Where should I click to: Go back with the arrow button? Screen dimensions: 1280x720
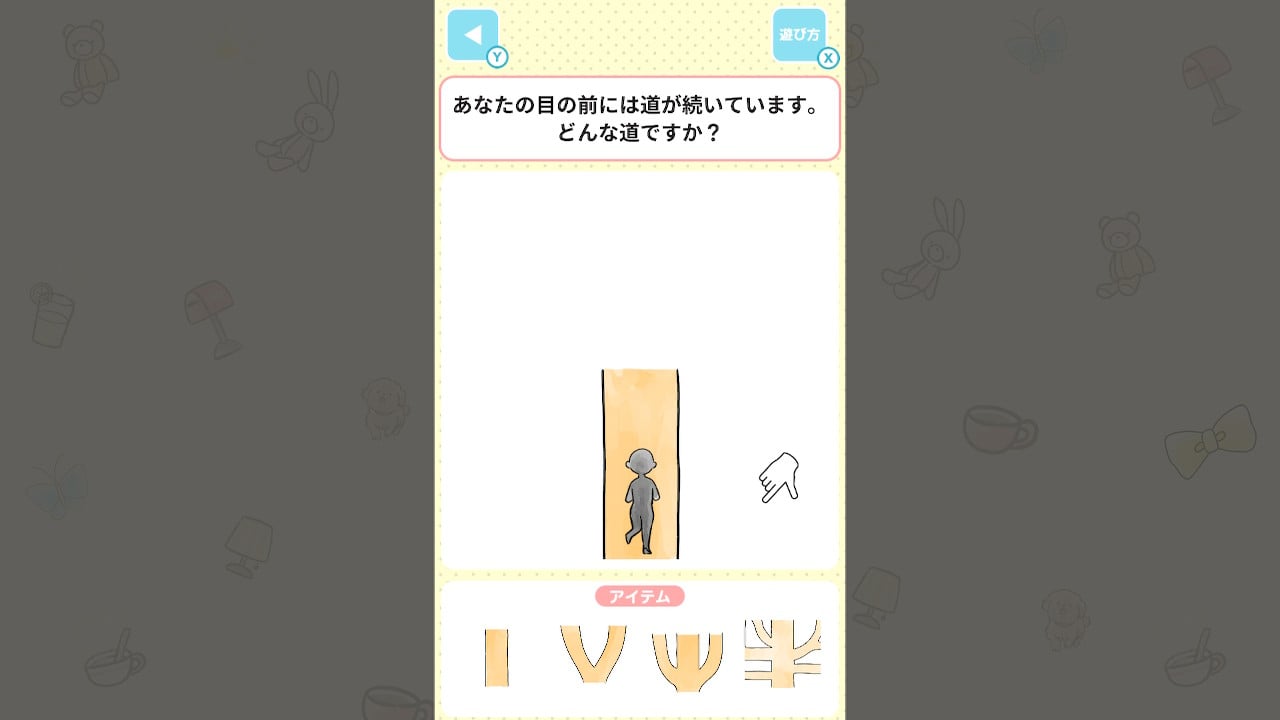coord(472,35)
